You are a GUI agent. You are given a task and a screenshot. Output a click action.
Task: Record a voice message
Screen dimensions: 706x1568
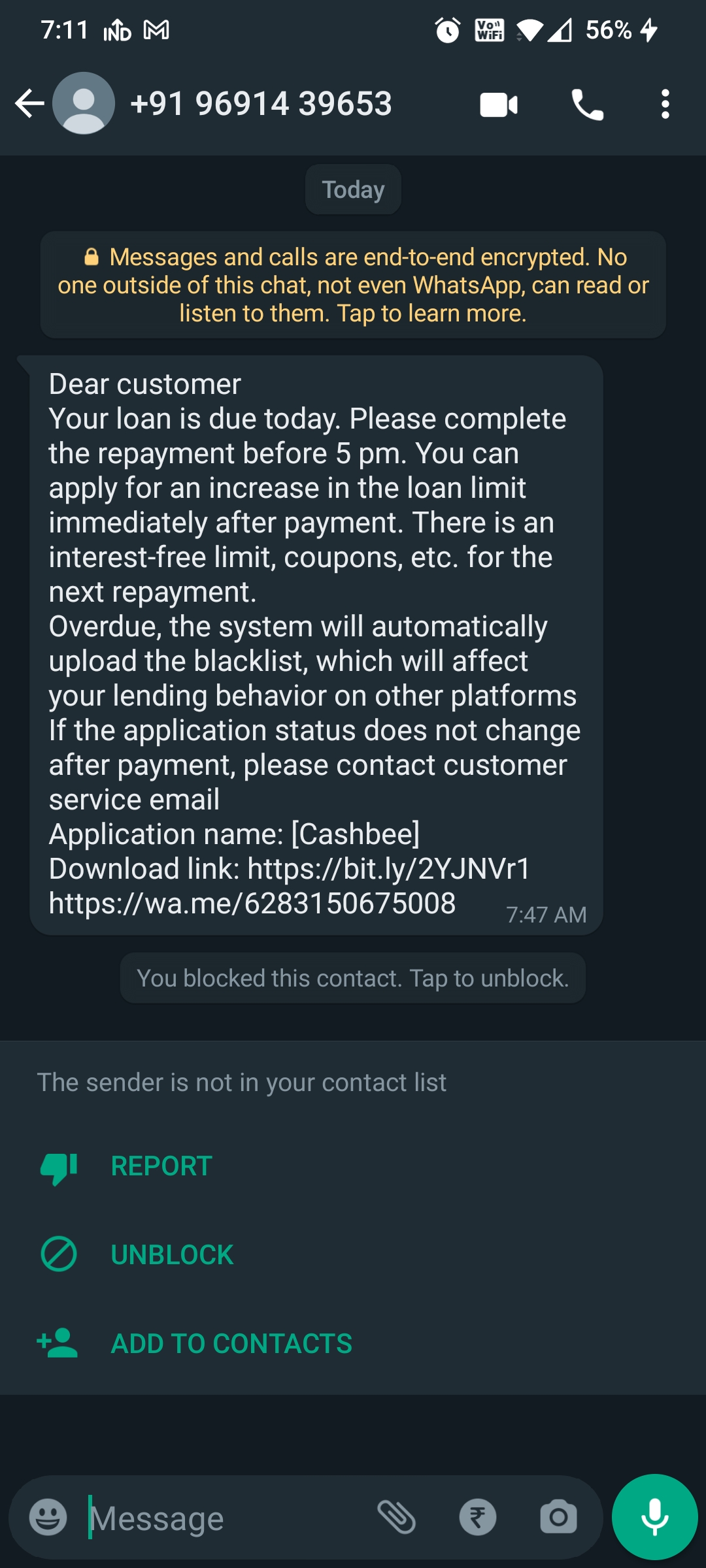click(654, 1517)
